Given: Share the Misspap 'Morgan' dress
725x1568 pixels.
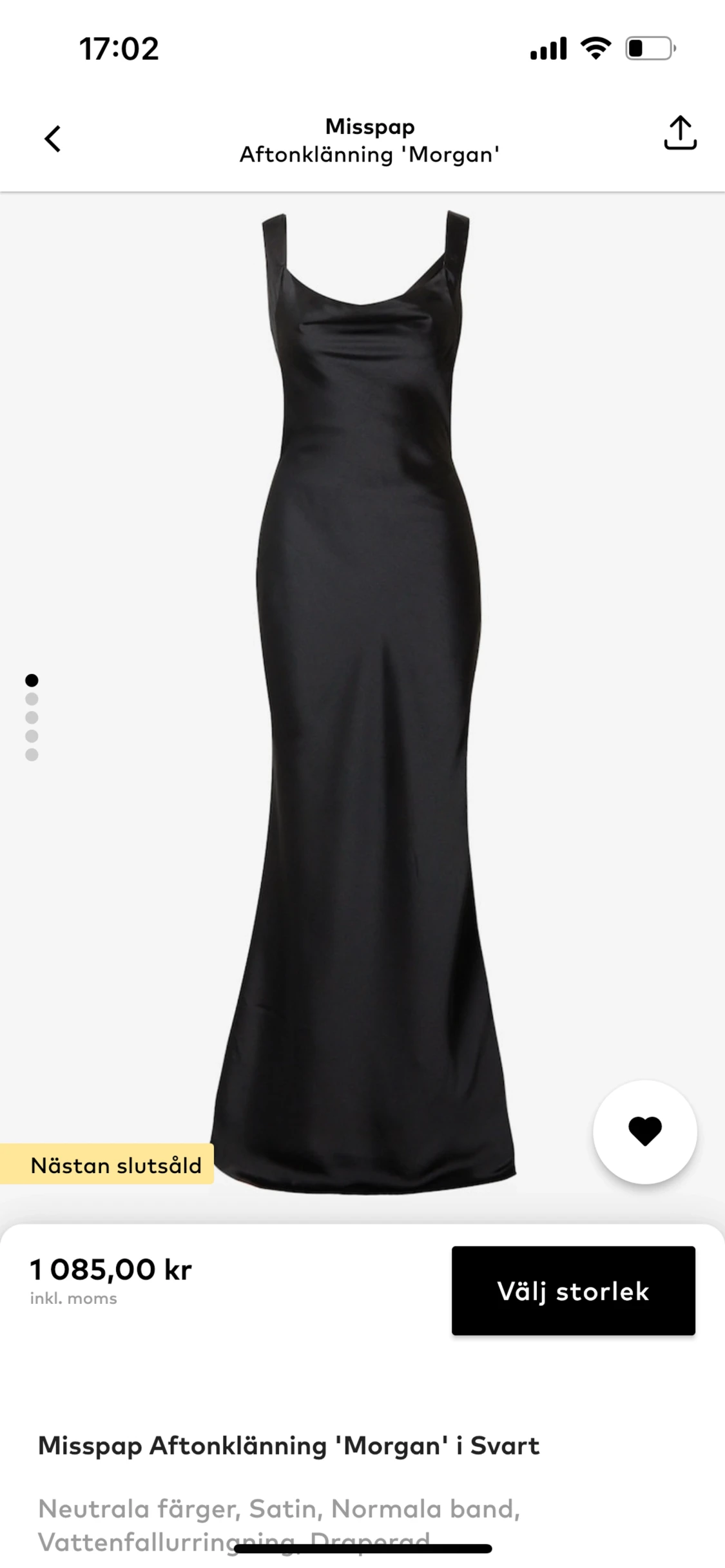Looking at the screenshot, I should click(680, 133).
